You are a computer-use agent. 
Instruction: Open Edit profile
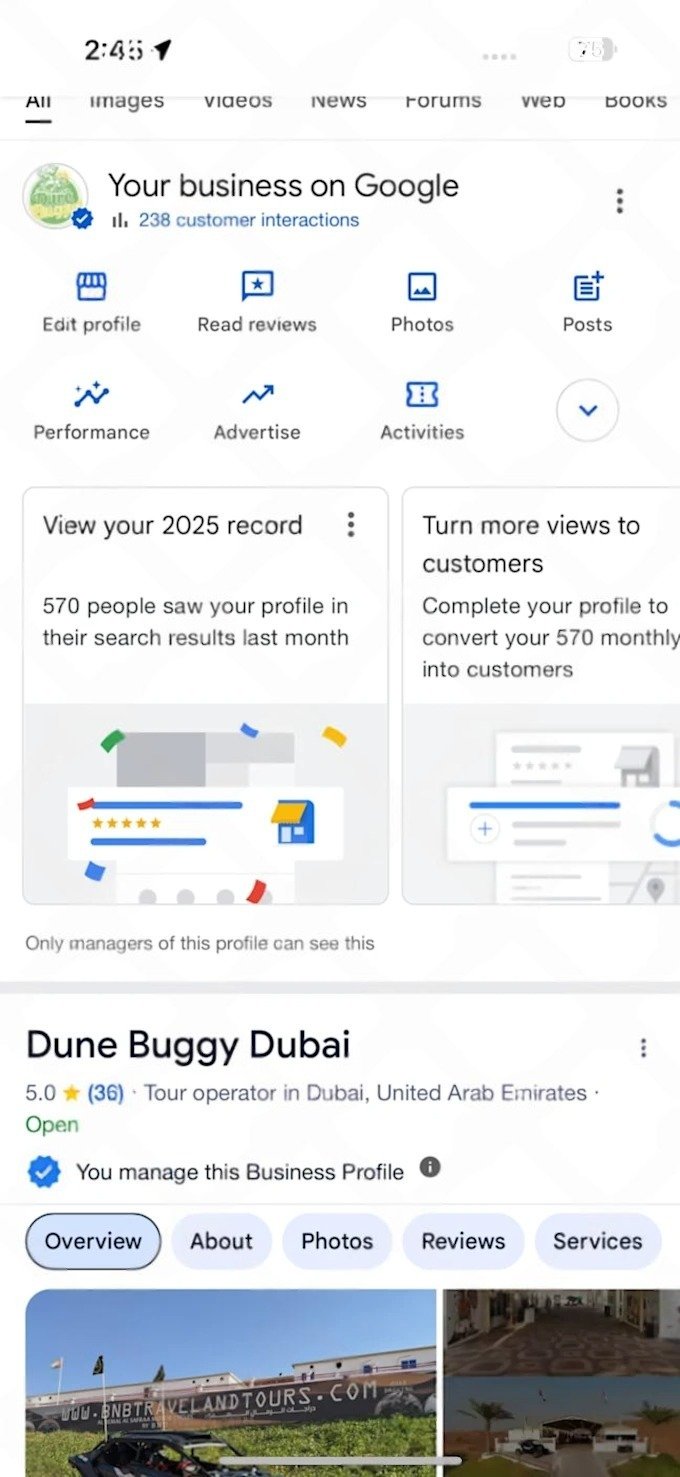coord(91,303)
